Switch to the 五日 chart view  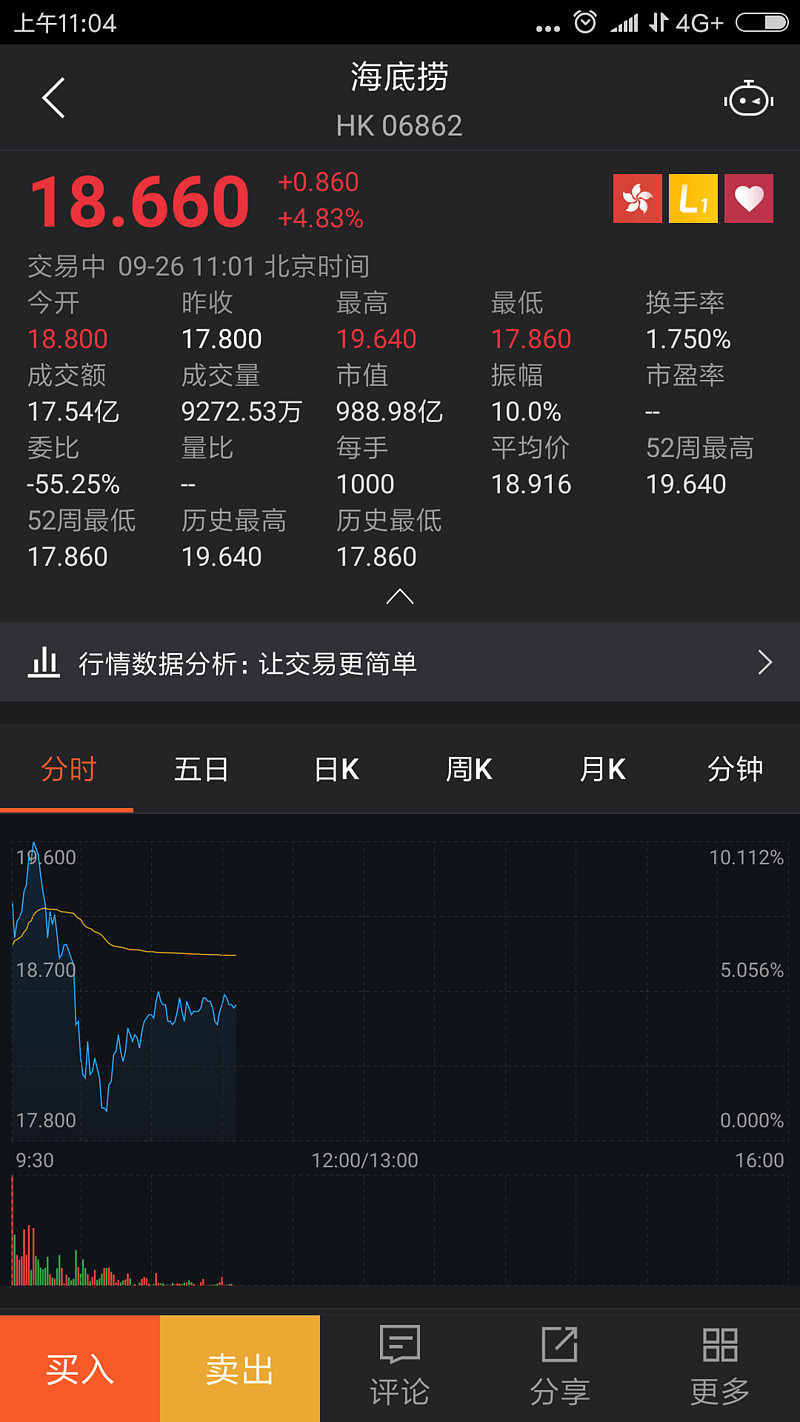[201, 769]
